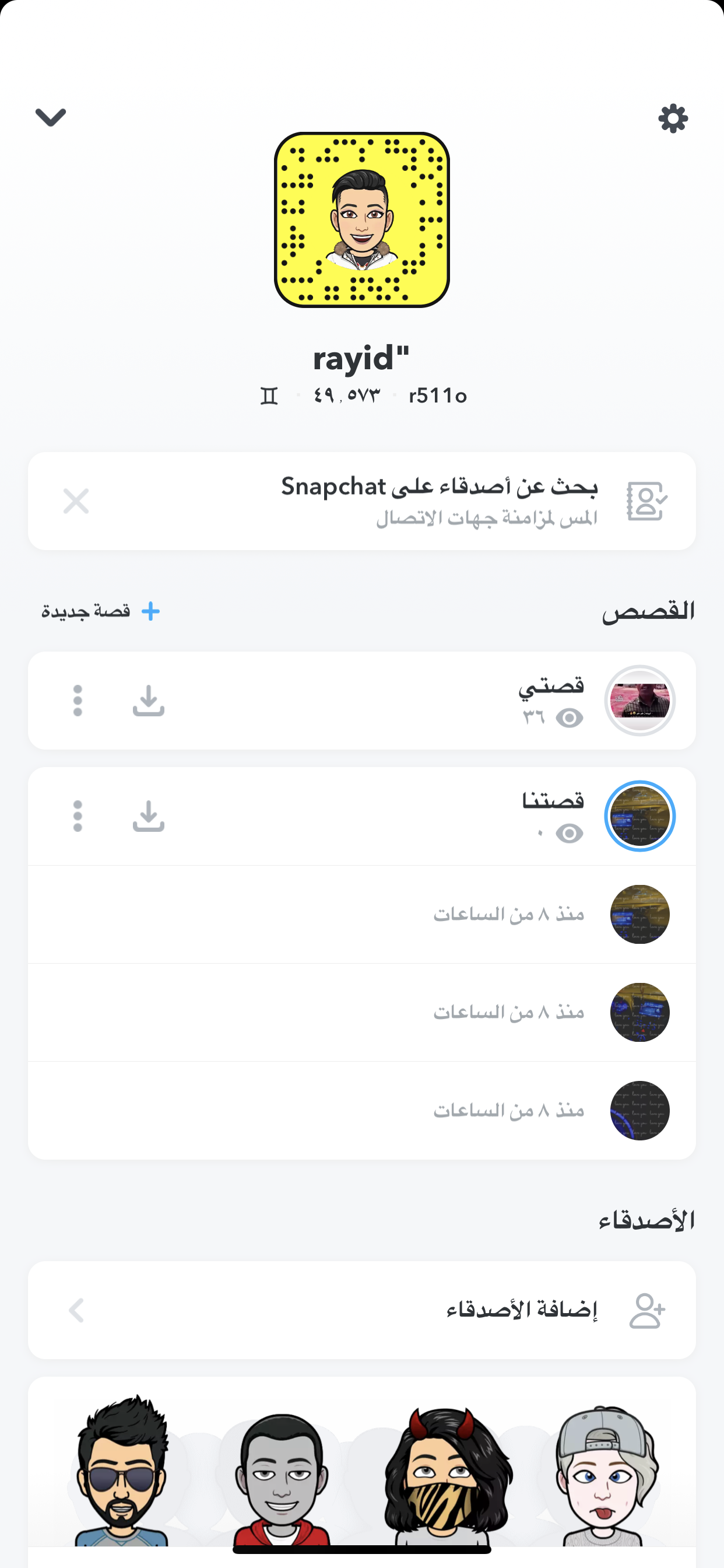The height and width of the screenshot is (1568, 724).
Task: Add a new story with قصة جديدة
Action: [x=101, y=611]
